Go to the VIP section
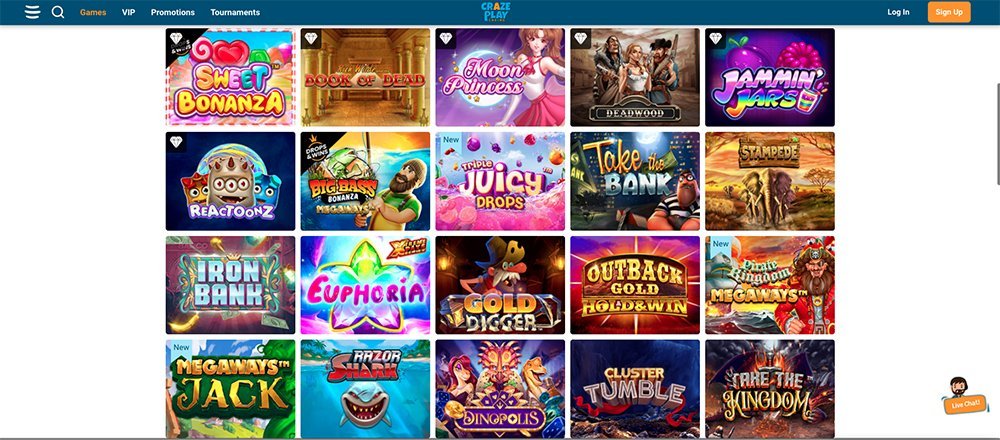The width and height of the screenshot is (1000, 440). click(128, 12)
